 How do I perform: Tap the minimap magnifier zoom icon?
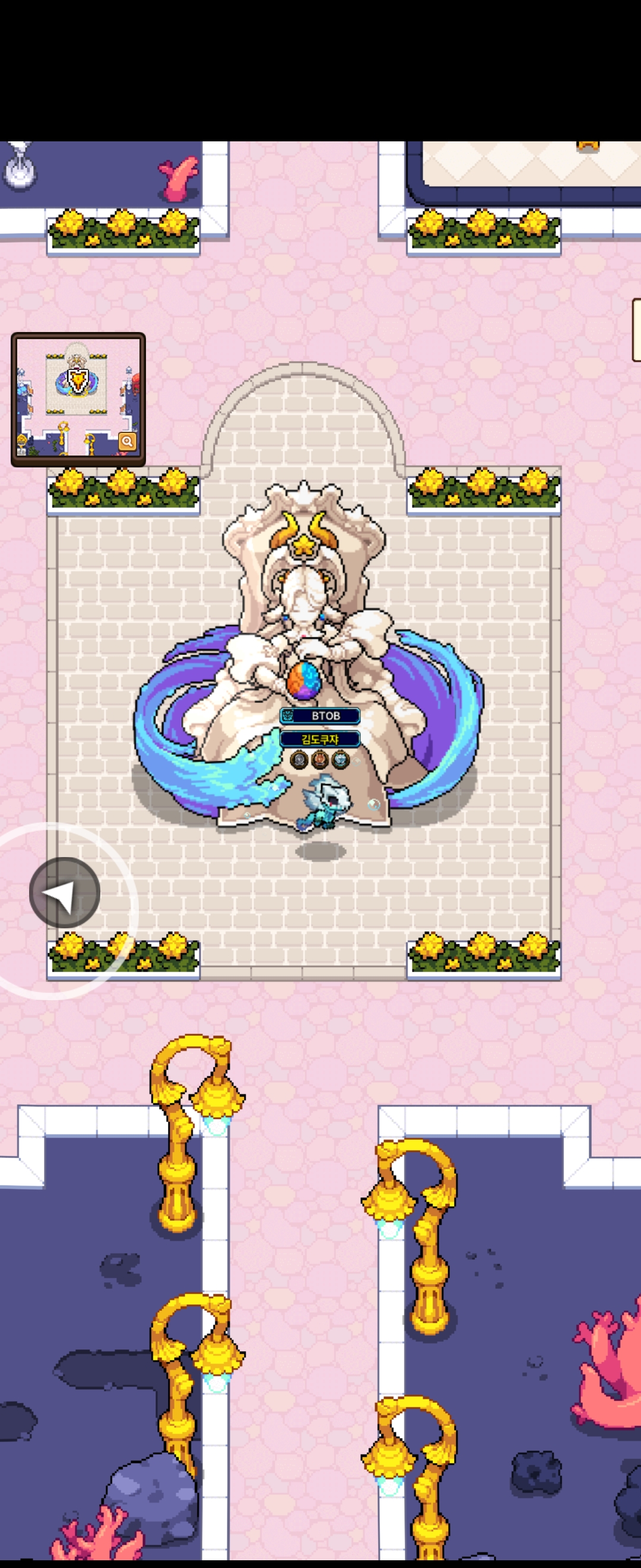point(127,441)
